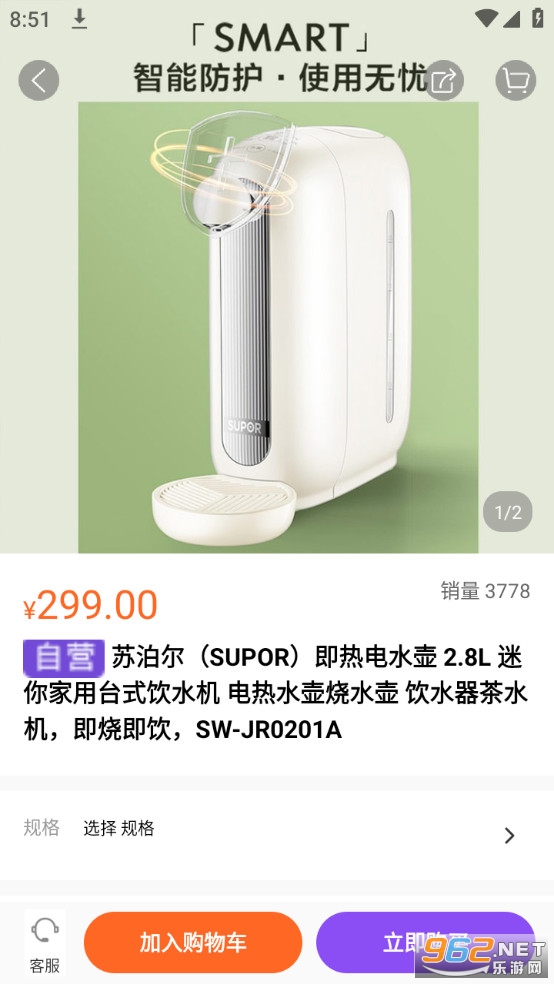This screenshot has width=554, height=984.
Task: Tap the purple 立即购买 button
Action: click(x=425, y=943)
